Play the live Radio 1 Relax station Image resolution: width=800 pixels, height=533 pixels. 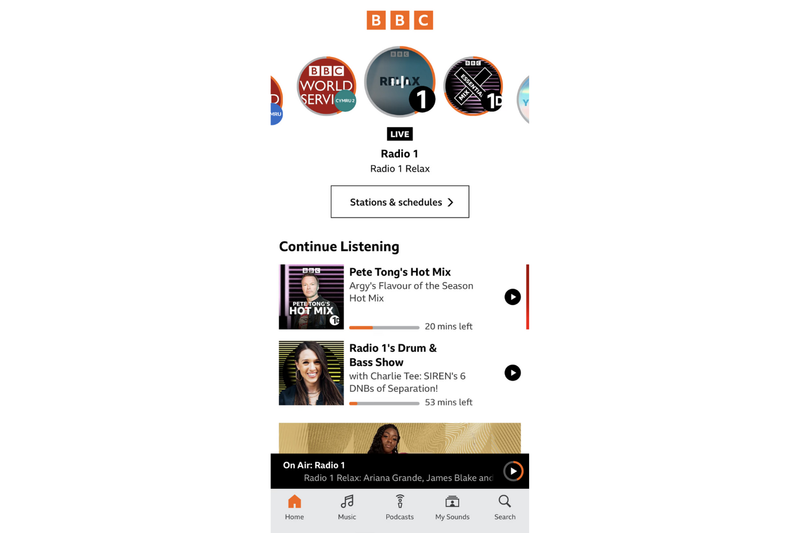(x=399, y=83)
